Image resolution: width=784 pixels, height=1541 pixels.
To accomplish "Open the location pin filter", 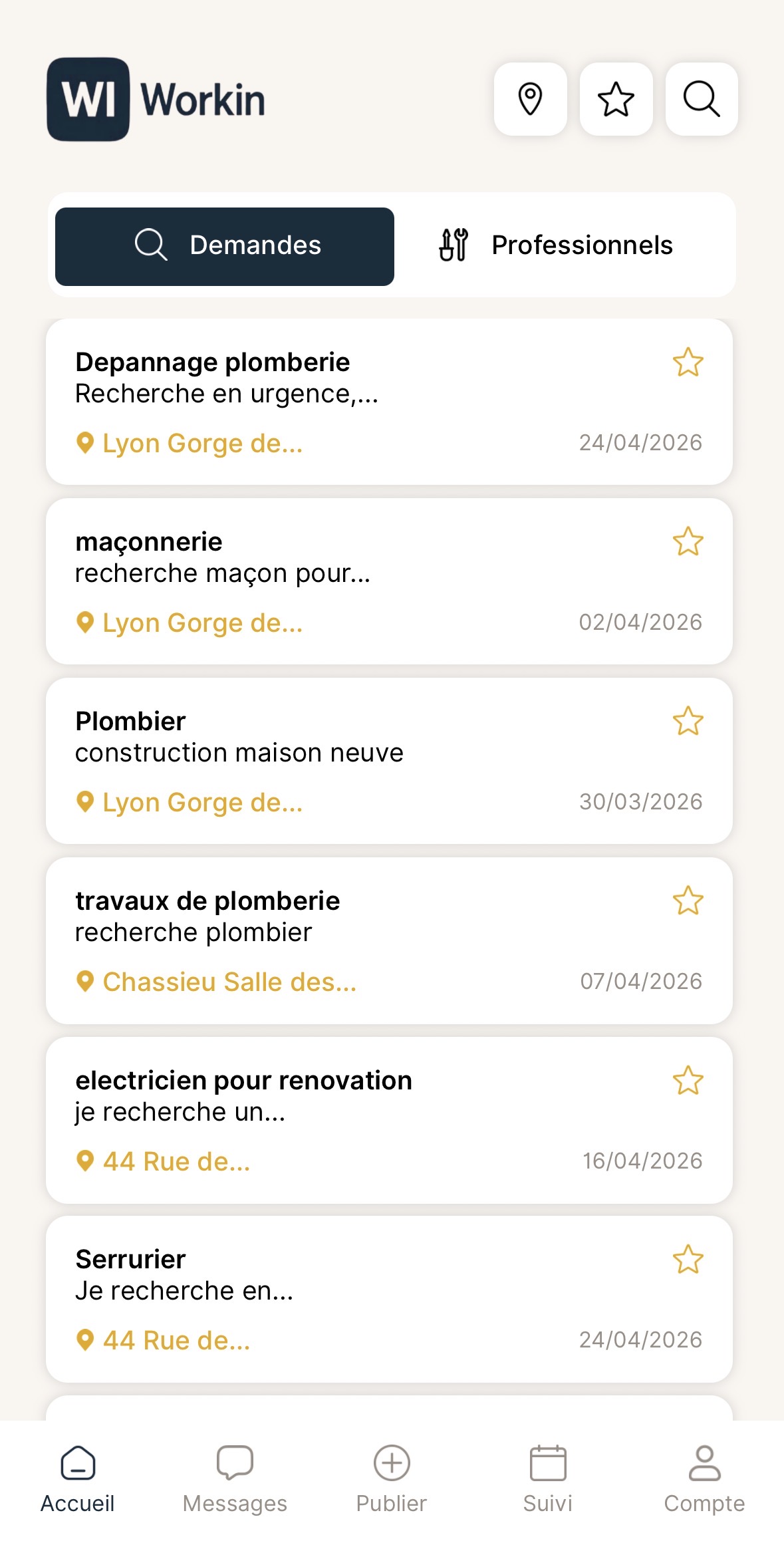I will click(x=530, y=99).
